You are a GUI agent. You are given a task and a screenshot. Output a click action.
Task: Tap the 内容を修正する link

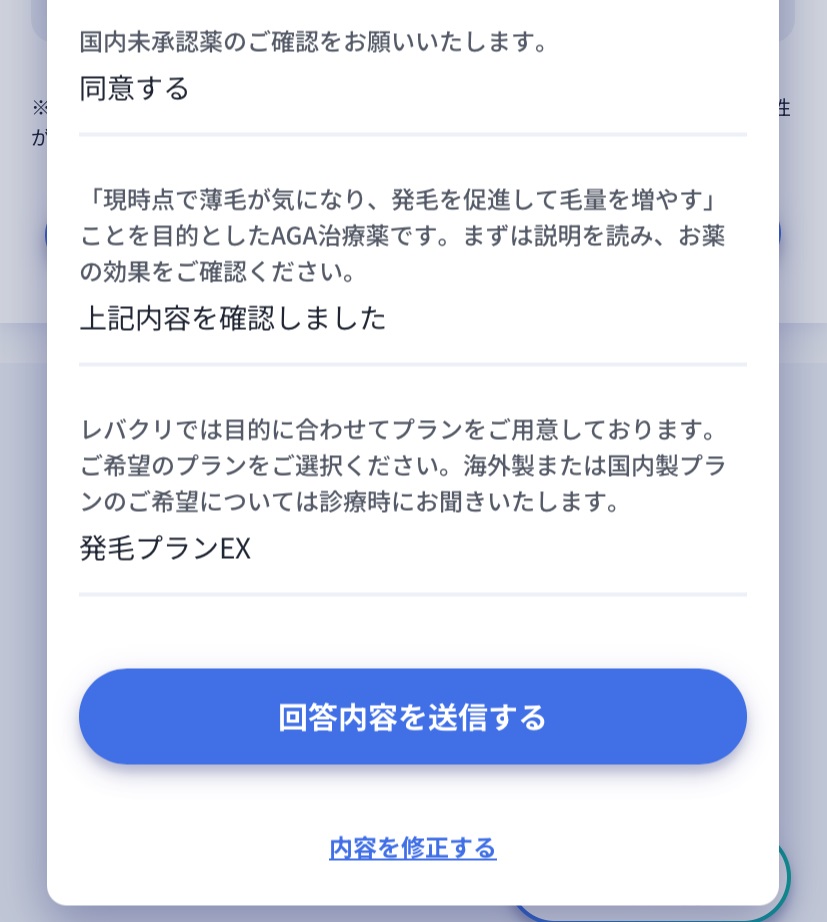click(x=412, y=848)
